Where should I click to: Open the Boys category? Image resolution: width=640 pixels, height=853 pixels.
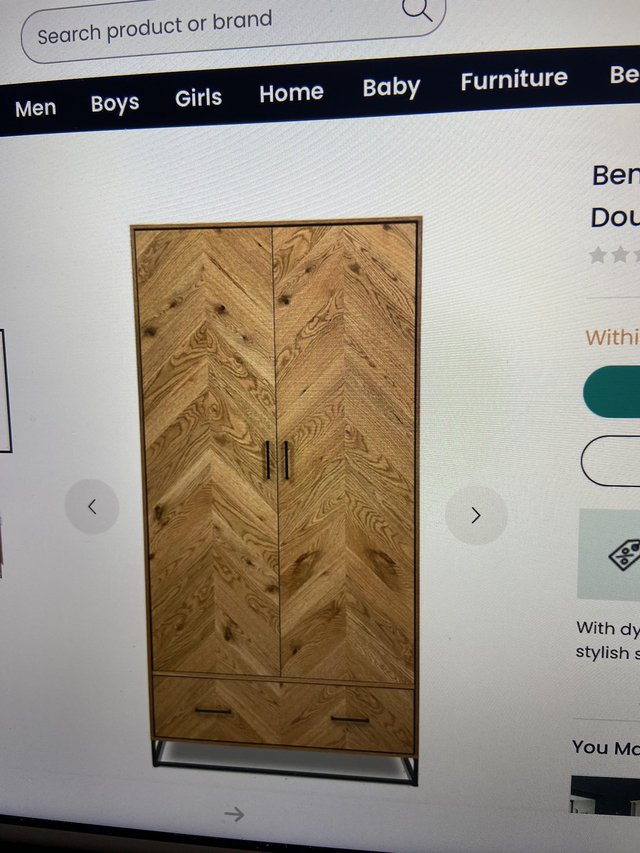click(x=114, y=103)
